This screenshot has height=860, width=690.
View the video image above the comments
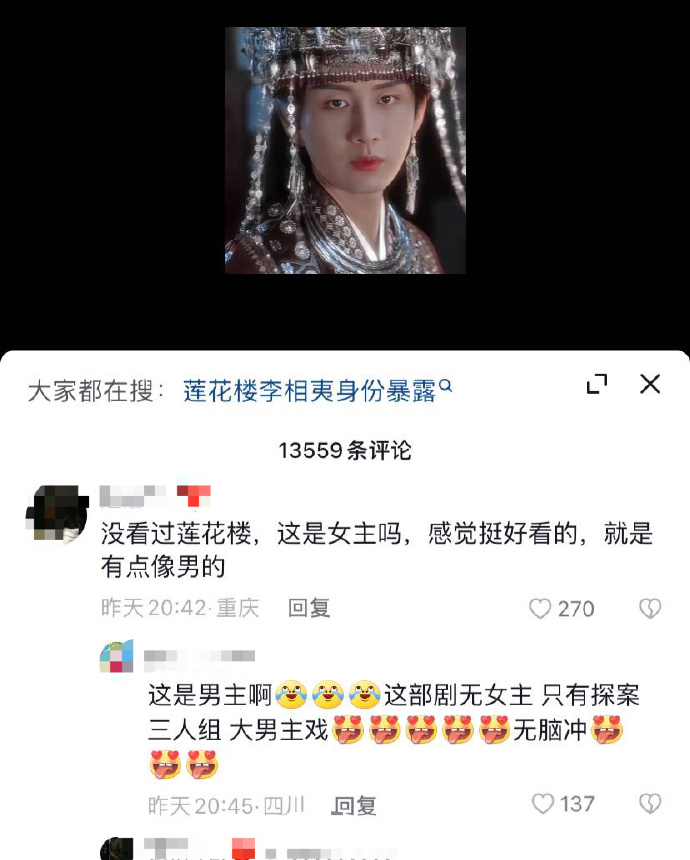345,150
